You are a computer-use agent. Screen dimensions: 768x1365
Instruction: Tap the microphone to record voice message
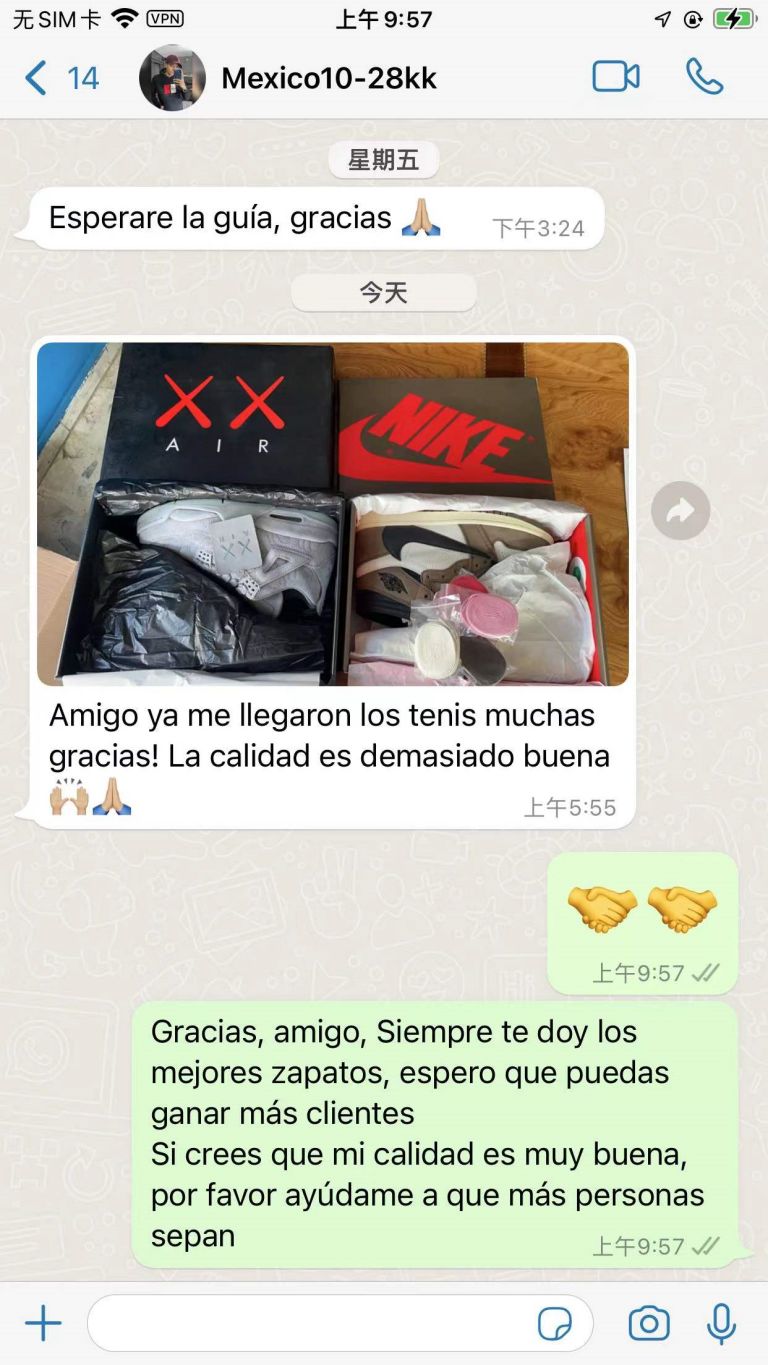721,1324
